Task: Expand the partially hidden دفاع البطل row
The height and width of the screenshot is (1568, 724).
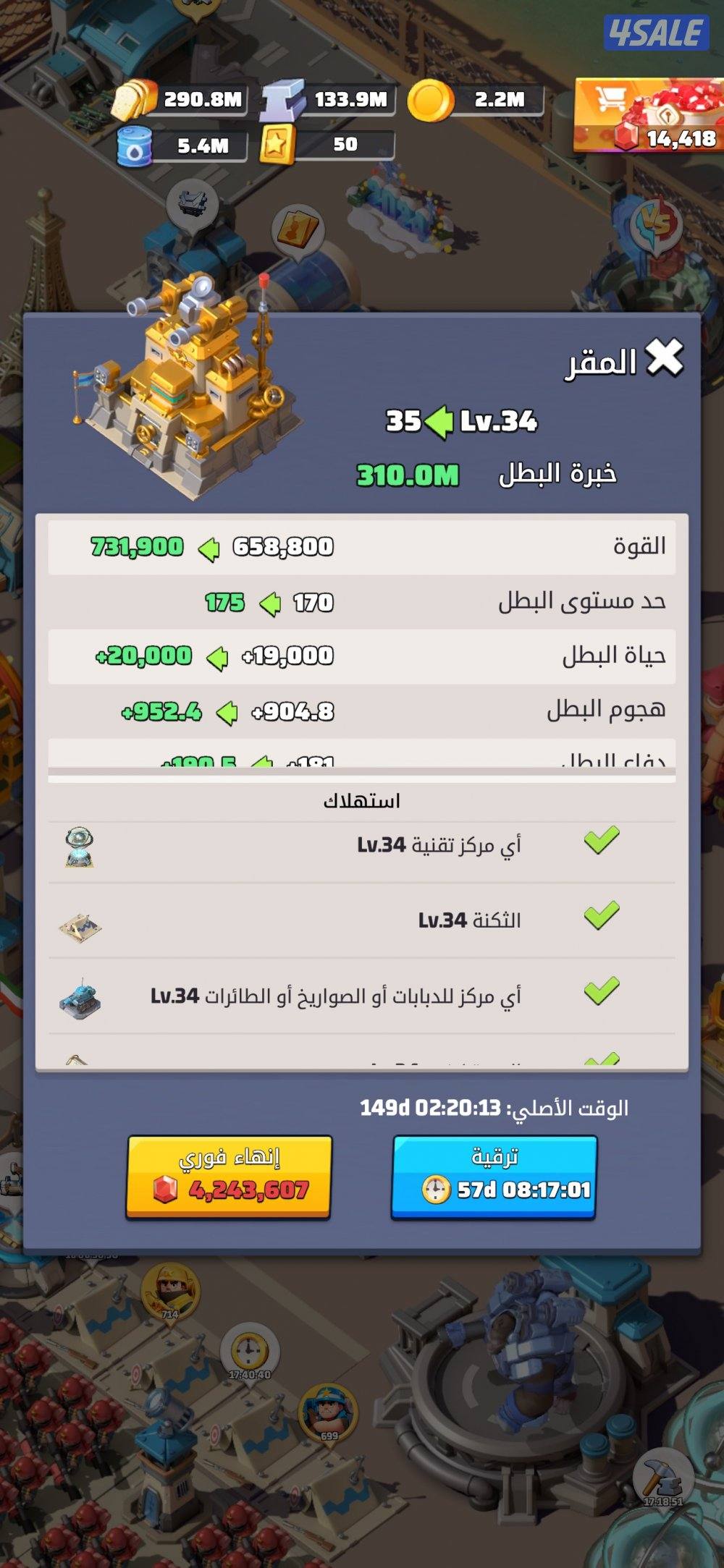Action: point(362,757)
